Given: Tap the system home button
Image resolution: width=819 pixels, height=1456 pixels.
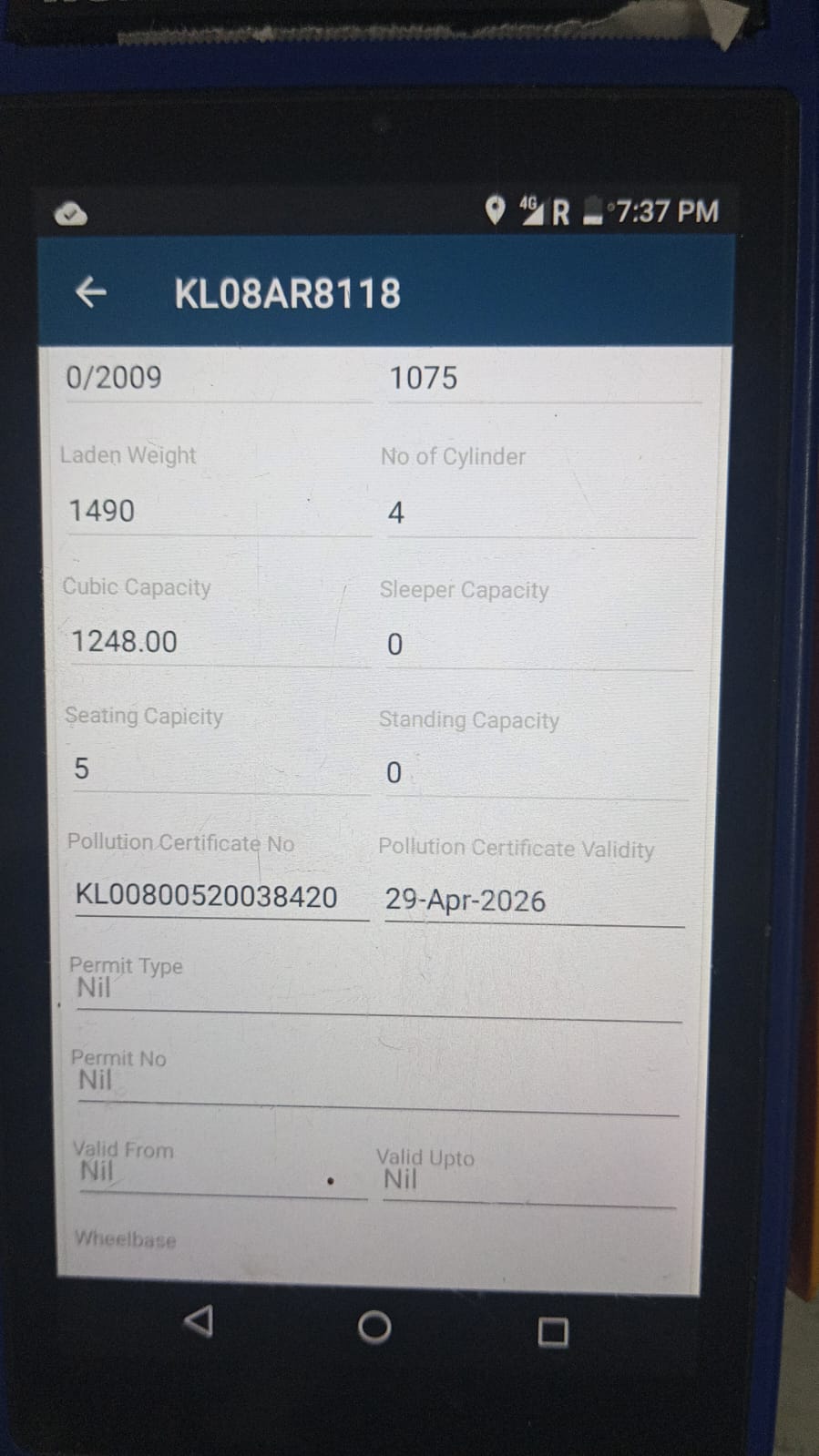Looking at the screenshot, I should click(x=374, y=1327).
